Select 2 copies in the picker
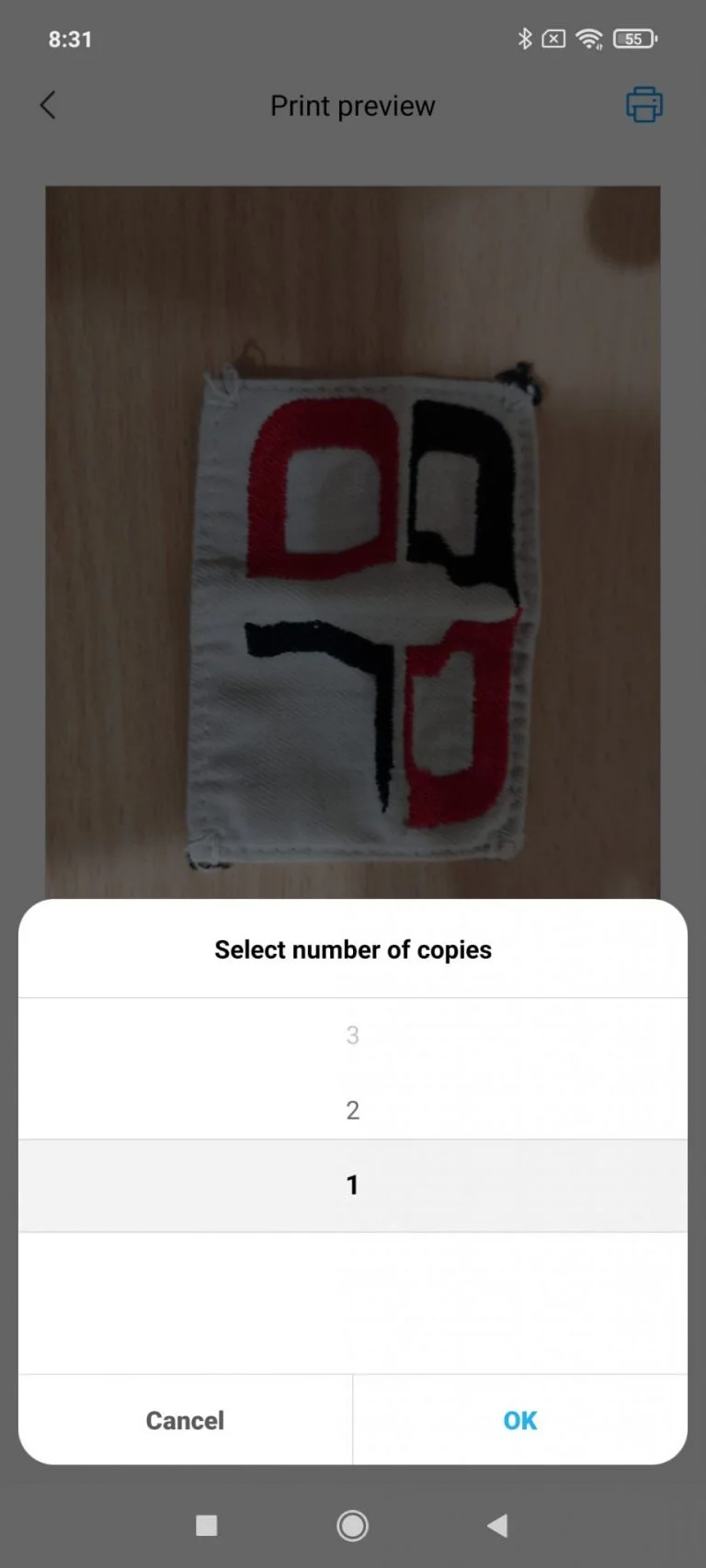 tap(352, 1109)
